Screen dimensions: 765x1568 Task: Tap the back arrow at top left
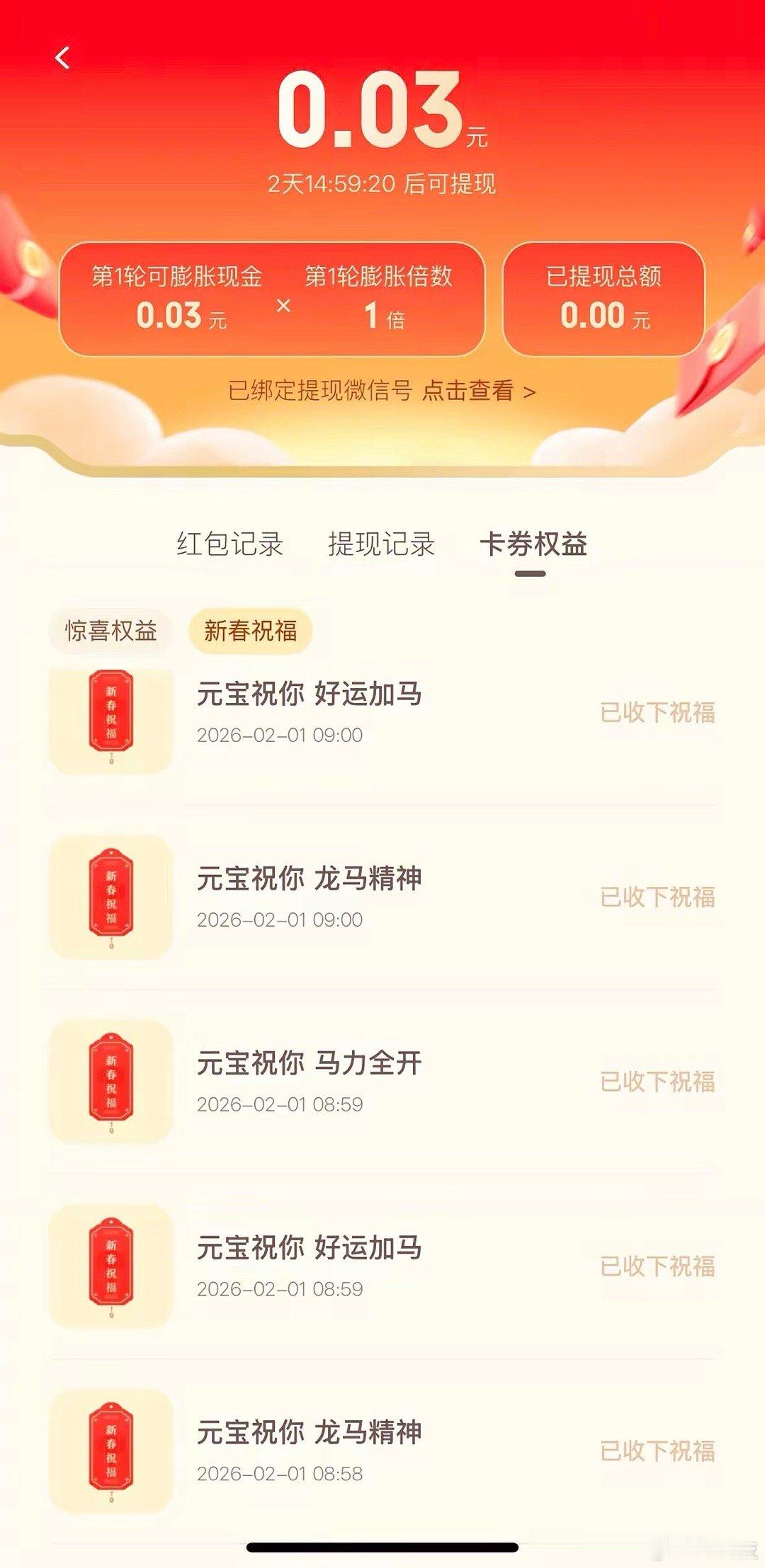[x=64, y=58]
